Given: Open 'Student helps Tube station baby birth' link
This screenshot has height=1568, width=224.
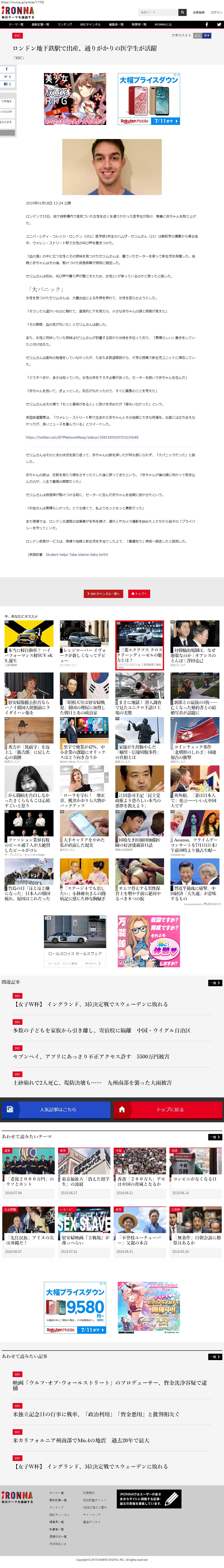Looking at the screenshot, I should (x=77, y=555).
